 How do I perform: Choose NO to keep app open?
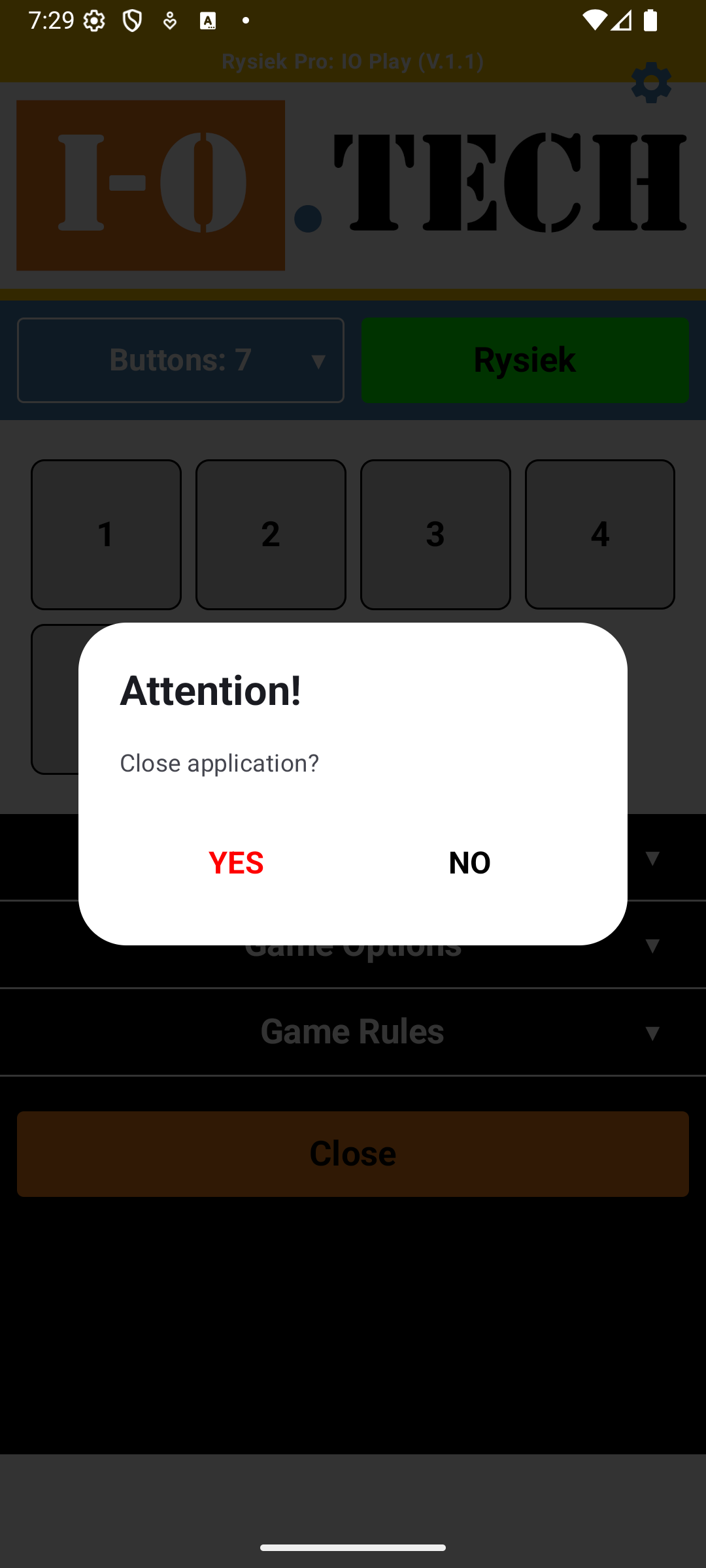(469, 862)
